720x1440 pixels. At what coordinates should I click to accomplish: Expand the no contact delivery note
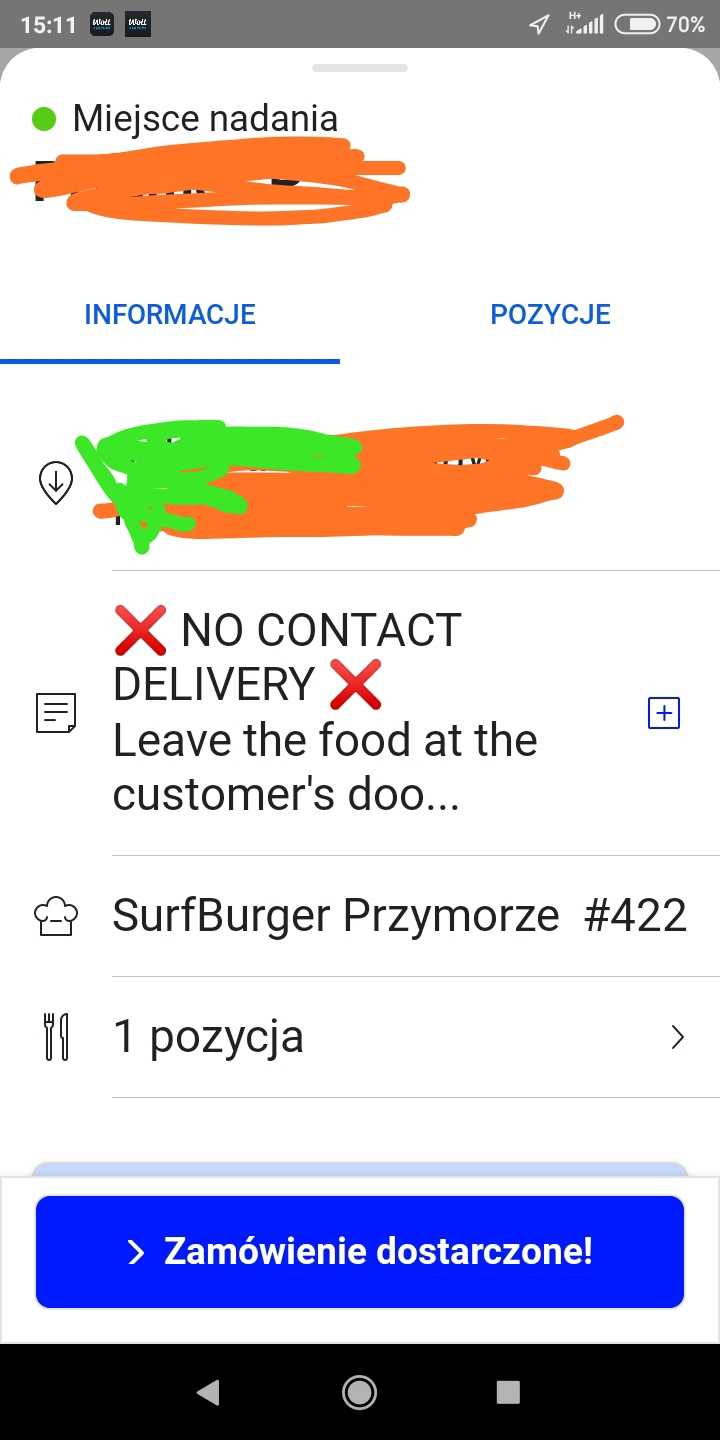(664, 713)
